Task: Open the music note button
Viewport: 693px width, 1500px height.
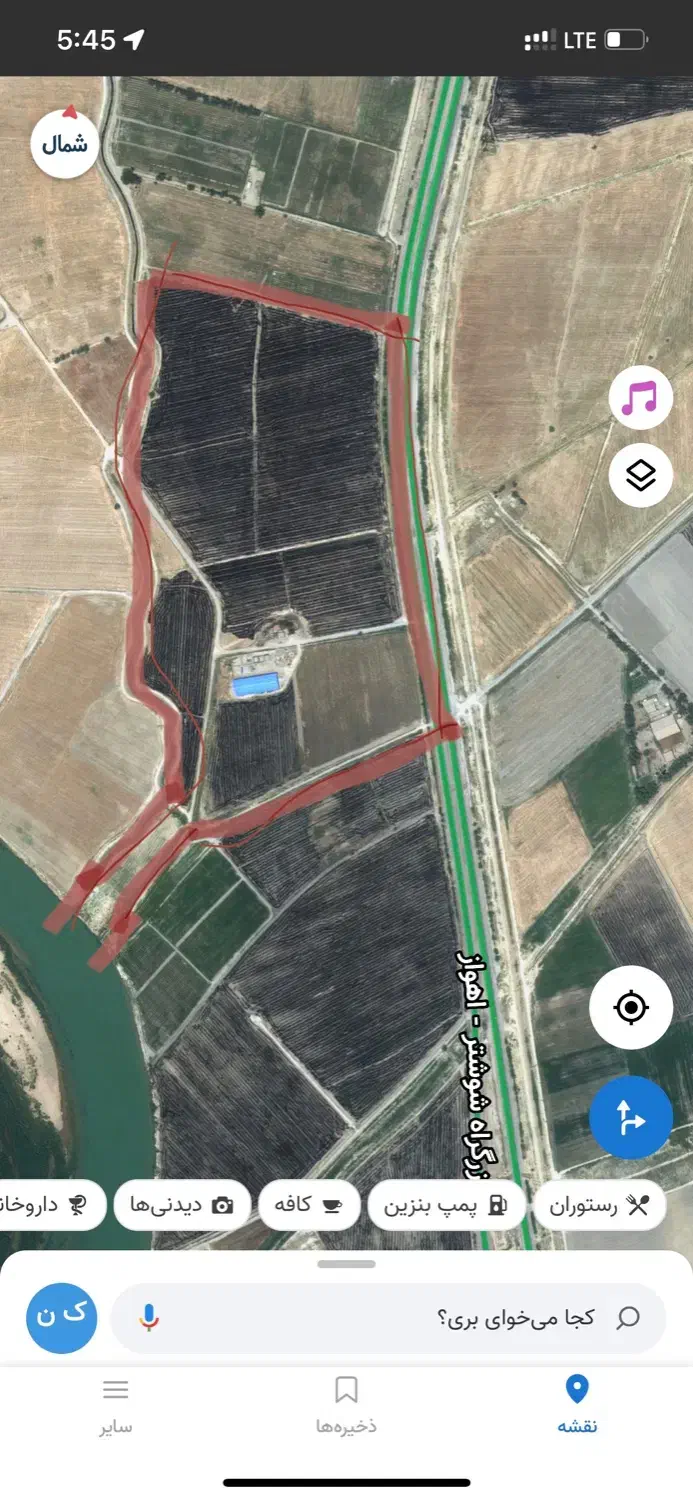Action: click(x=640, y=398)
